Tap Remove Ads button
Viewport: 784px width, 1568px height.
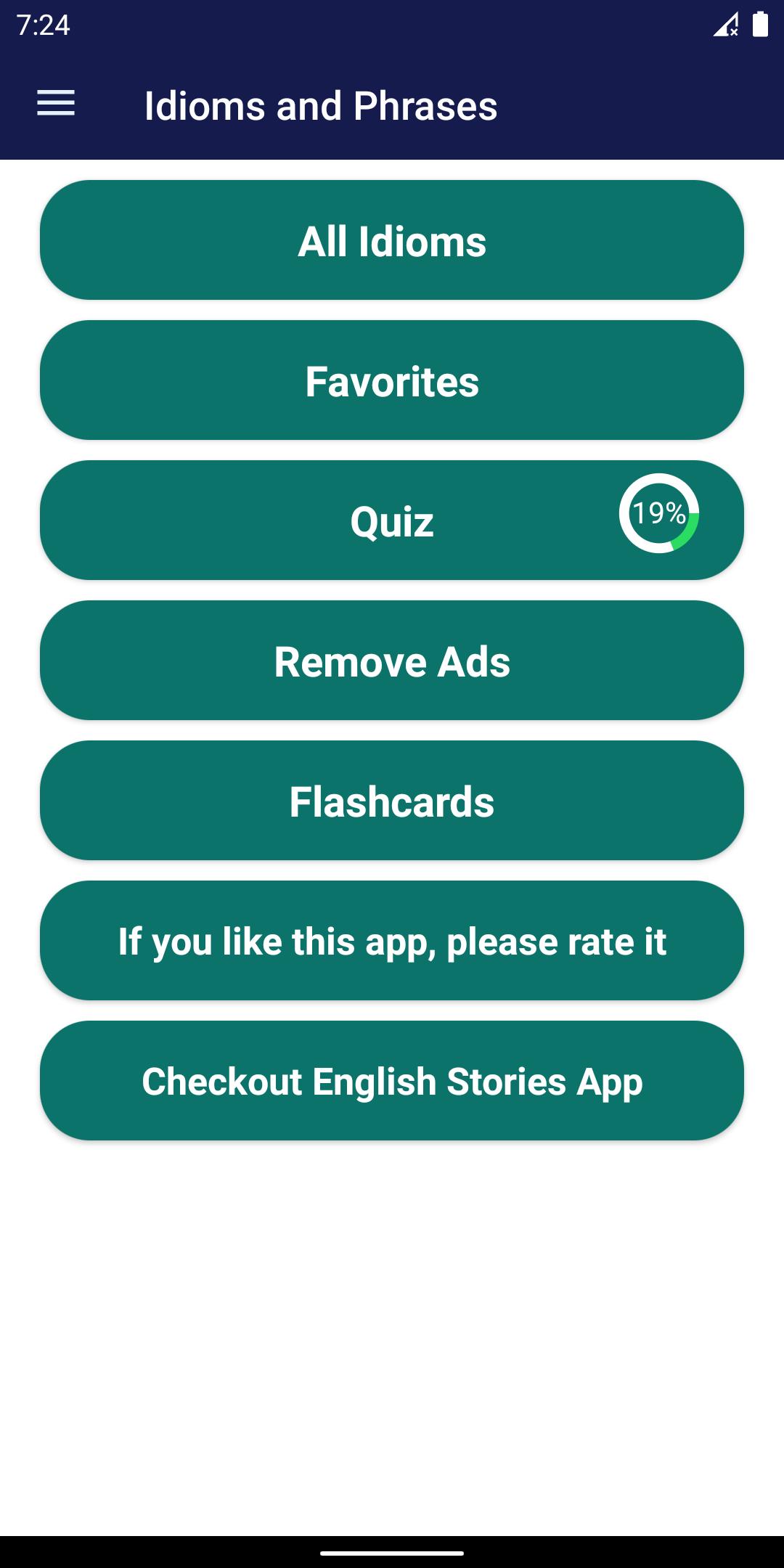tap(392, 661)
